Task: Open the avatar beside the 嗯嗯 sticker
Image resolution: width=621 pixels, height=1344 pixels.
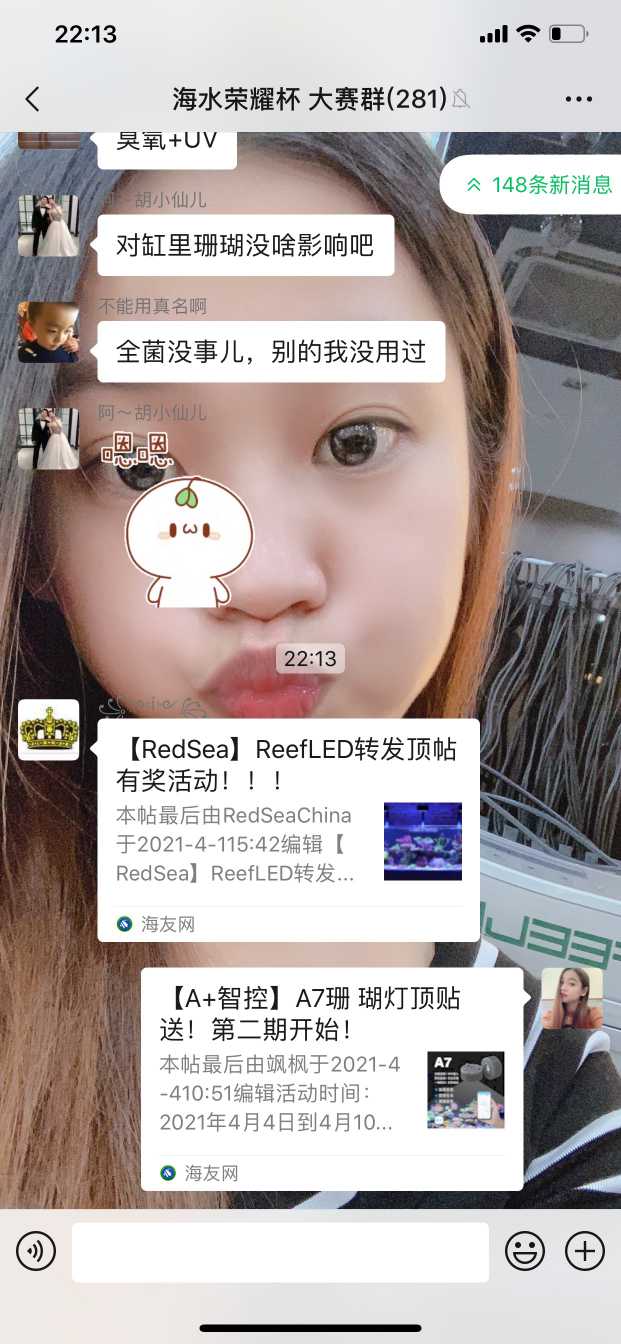Action: (49, 438)
